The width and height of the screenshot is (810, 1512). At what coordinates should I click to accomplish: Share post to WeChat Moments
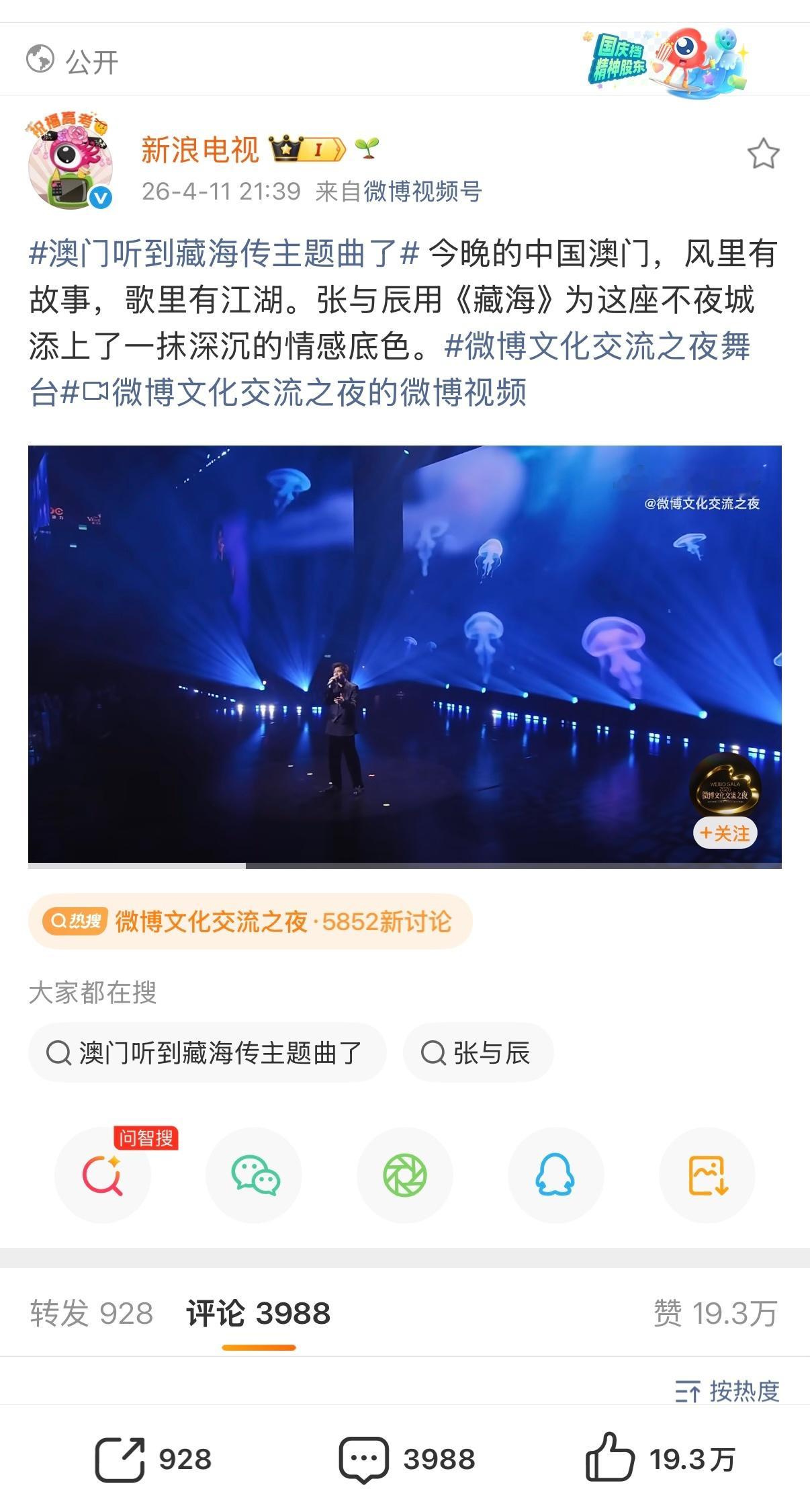coord(405,1175)
